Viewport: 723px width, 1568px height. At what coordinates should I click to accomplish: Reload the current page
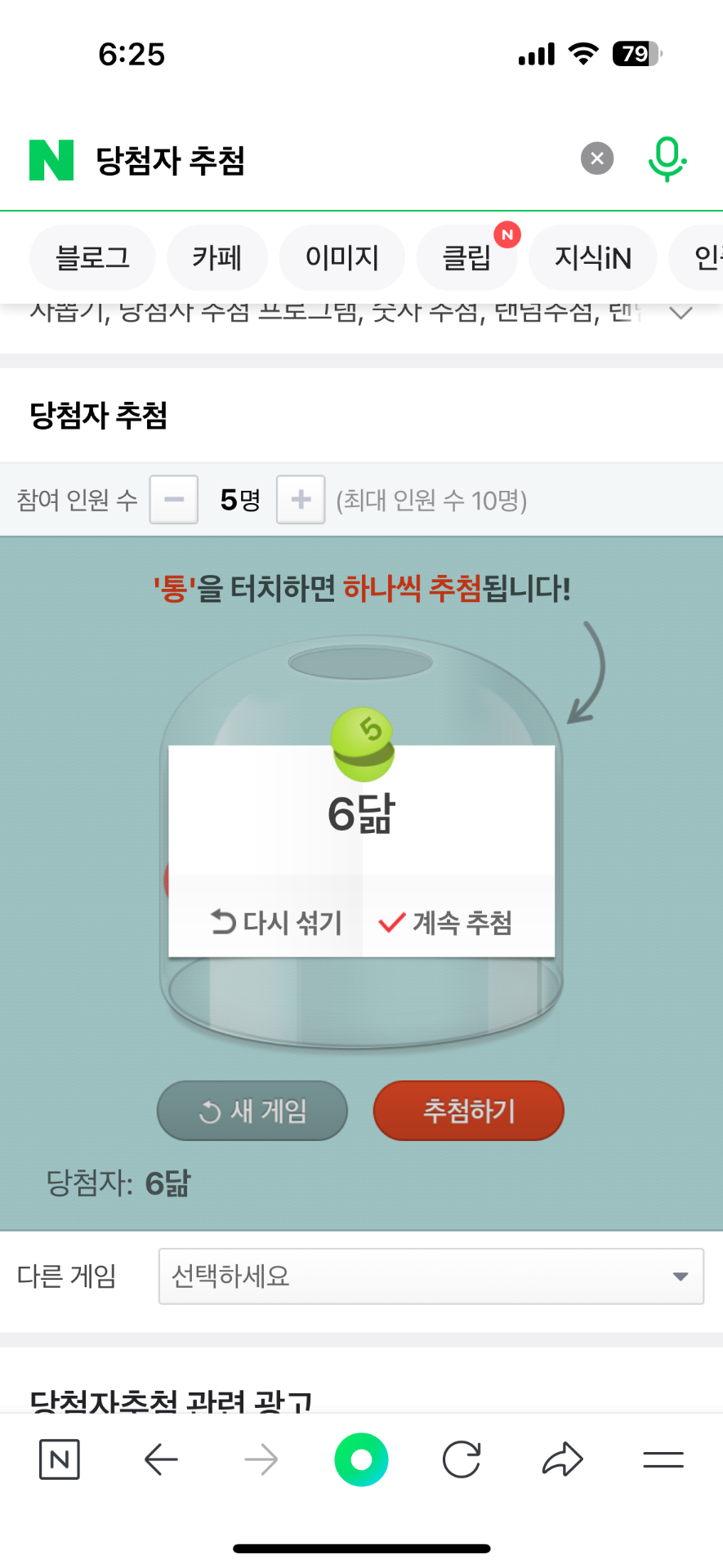(462, 1459)
